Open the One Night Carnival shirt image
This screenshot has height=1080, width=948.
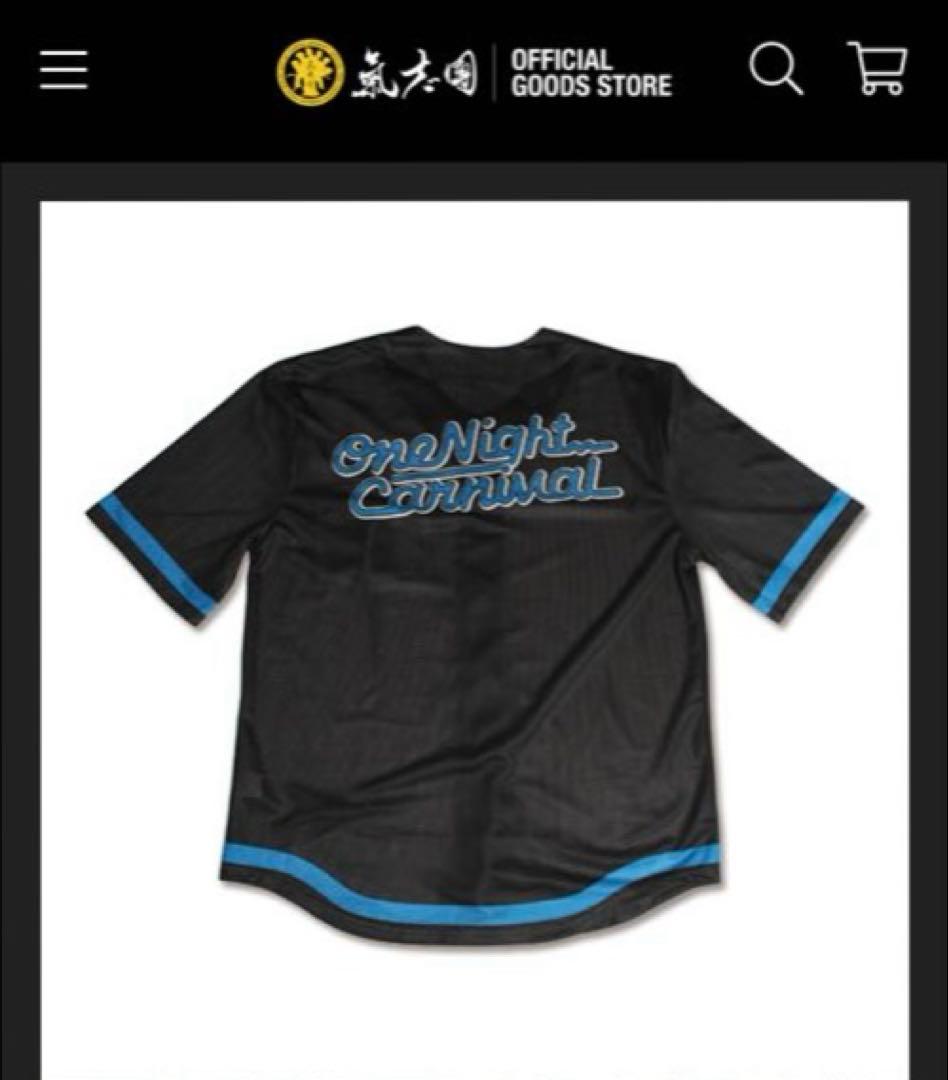click(474, 630)
